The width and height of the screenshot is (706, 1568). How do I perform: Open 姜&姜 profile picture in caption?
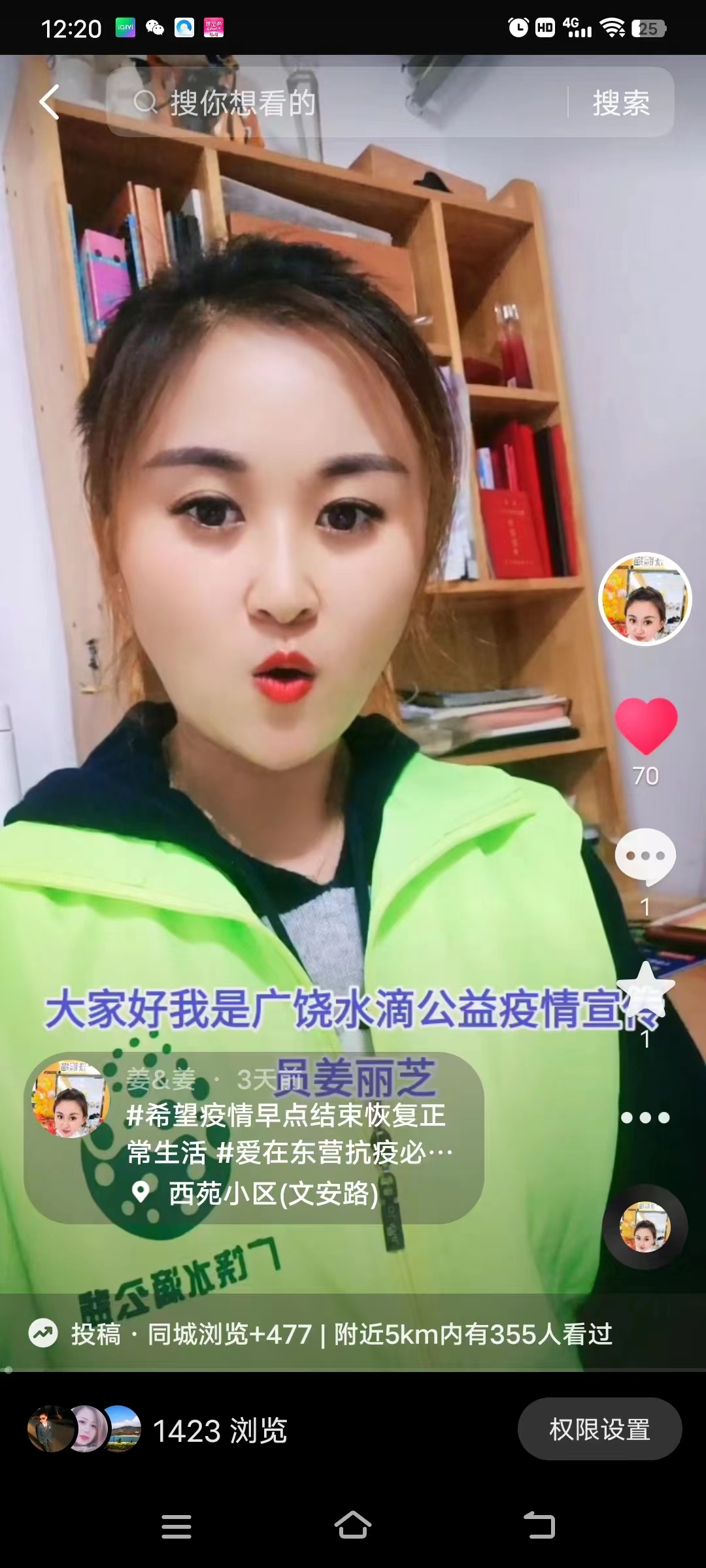point(71,1099)
